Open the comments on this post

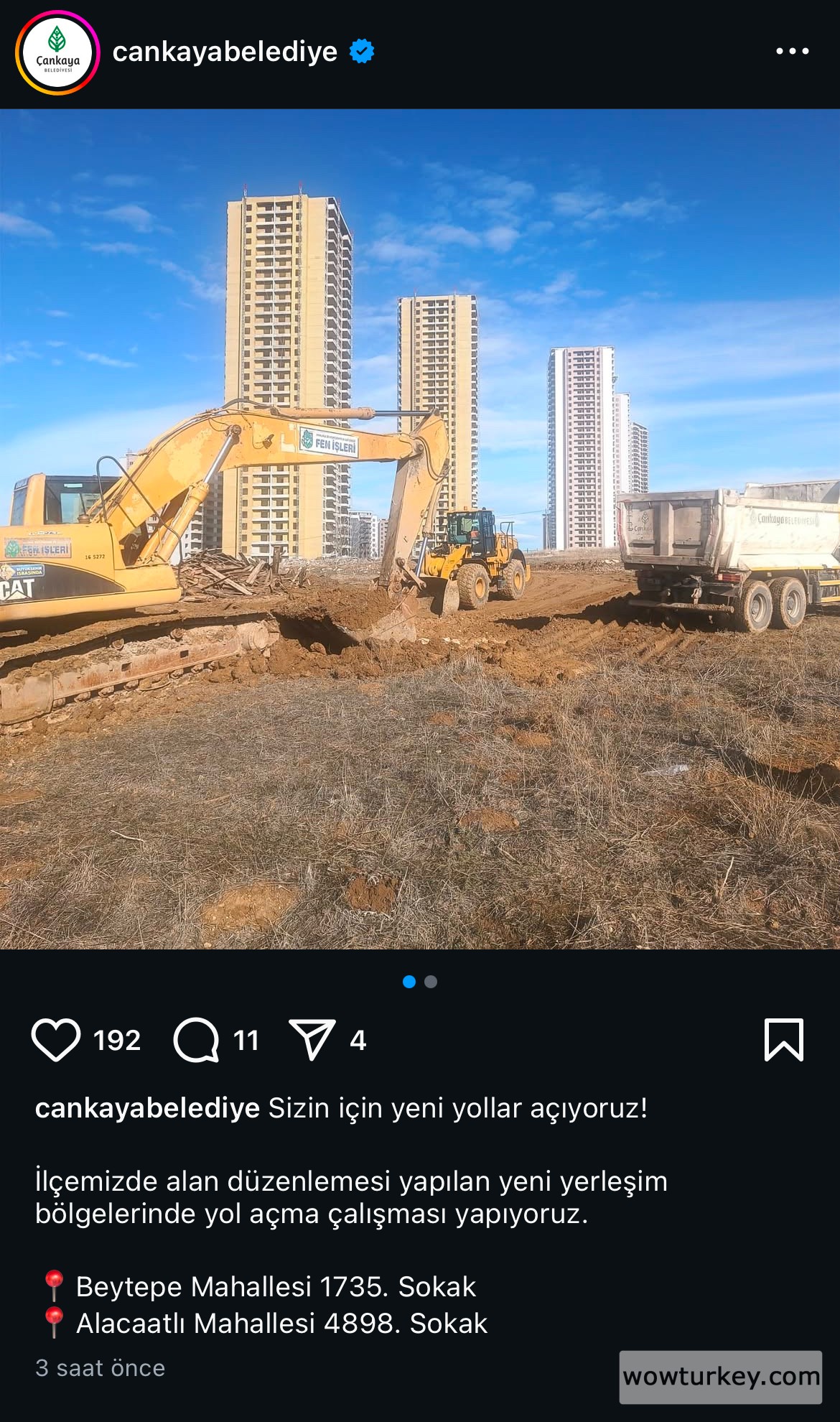pyautogui.click(x=196, y=1040)
